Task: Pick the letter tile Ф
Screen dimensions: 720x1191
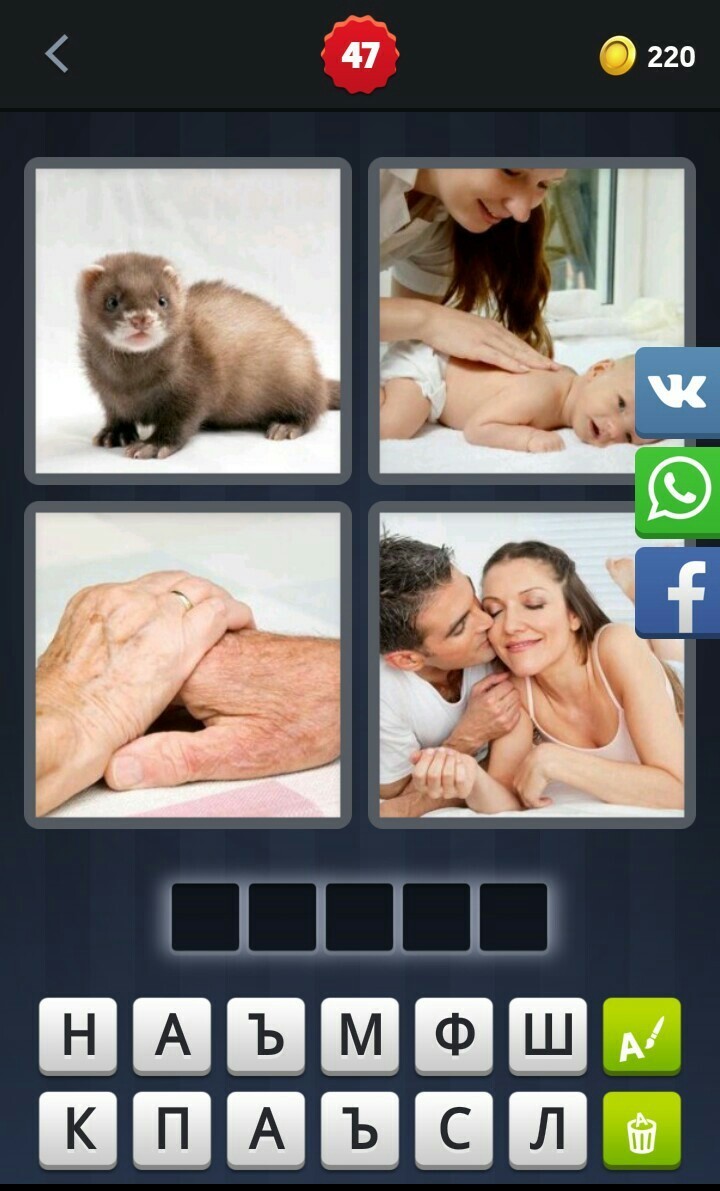Action: 454,1036
